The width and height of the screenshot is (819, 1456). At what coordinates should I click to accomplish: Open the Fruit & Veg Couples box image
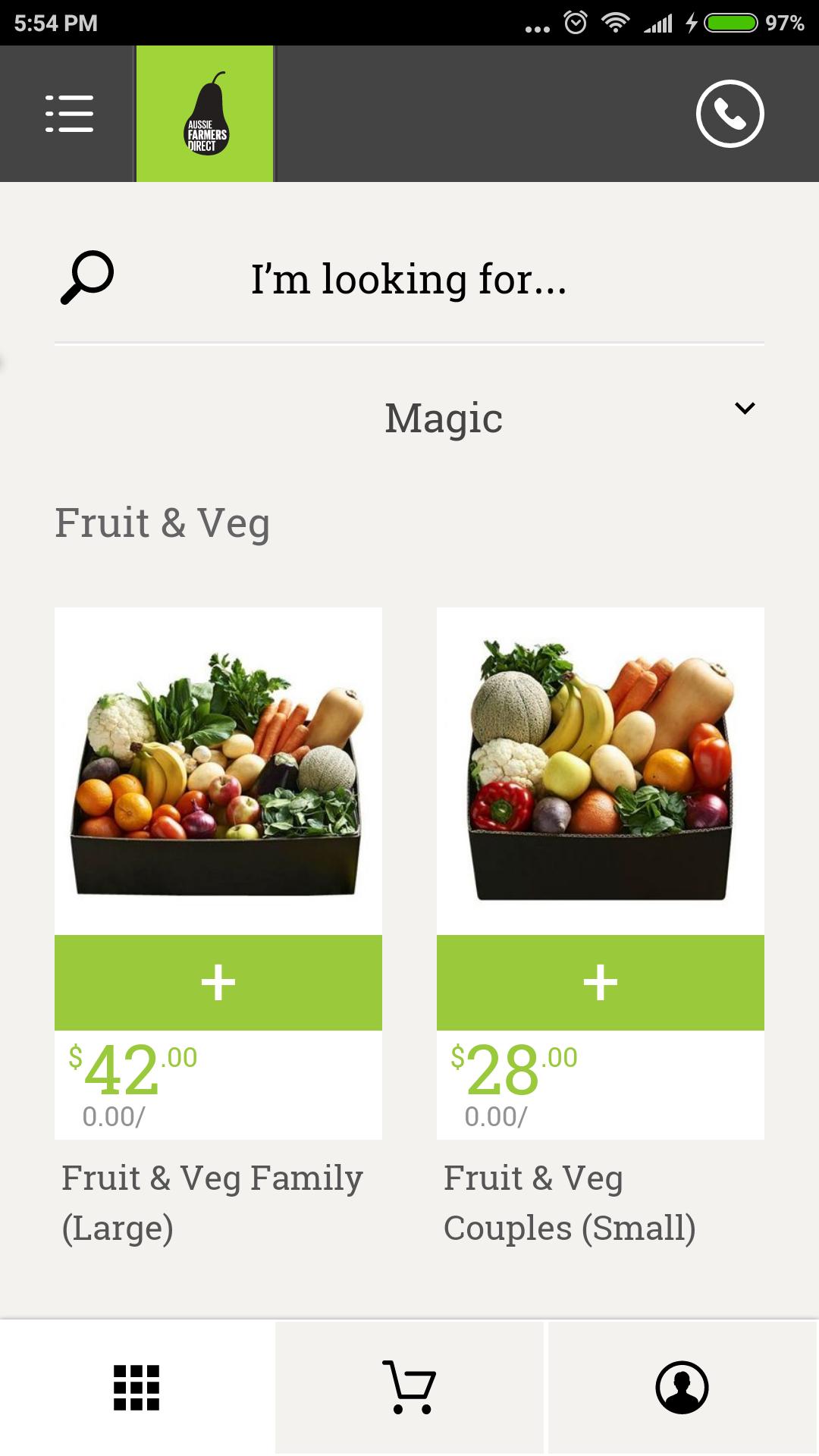click(601, 772)
